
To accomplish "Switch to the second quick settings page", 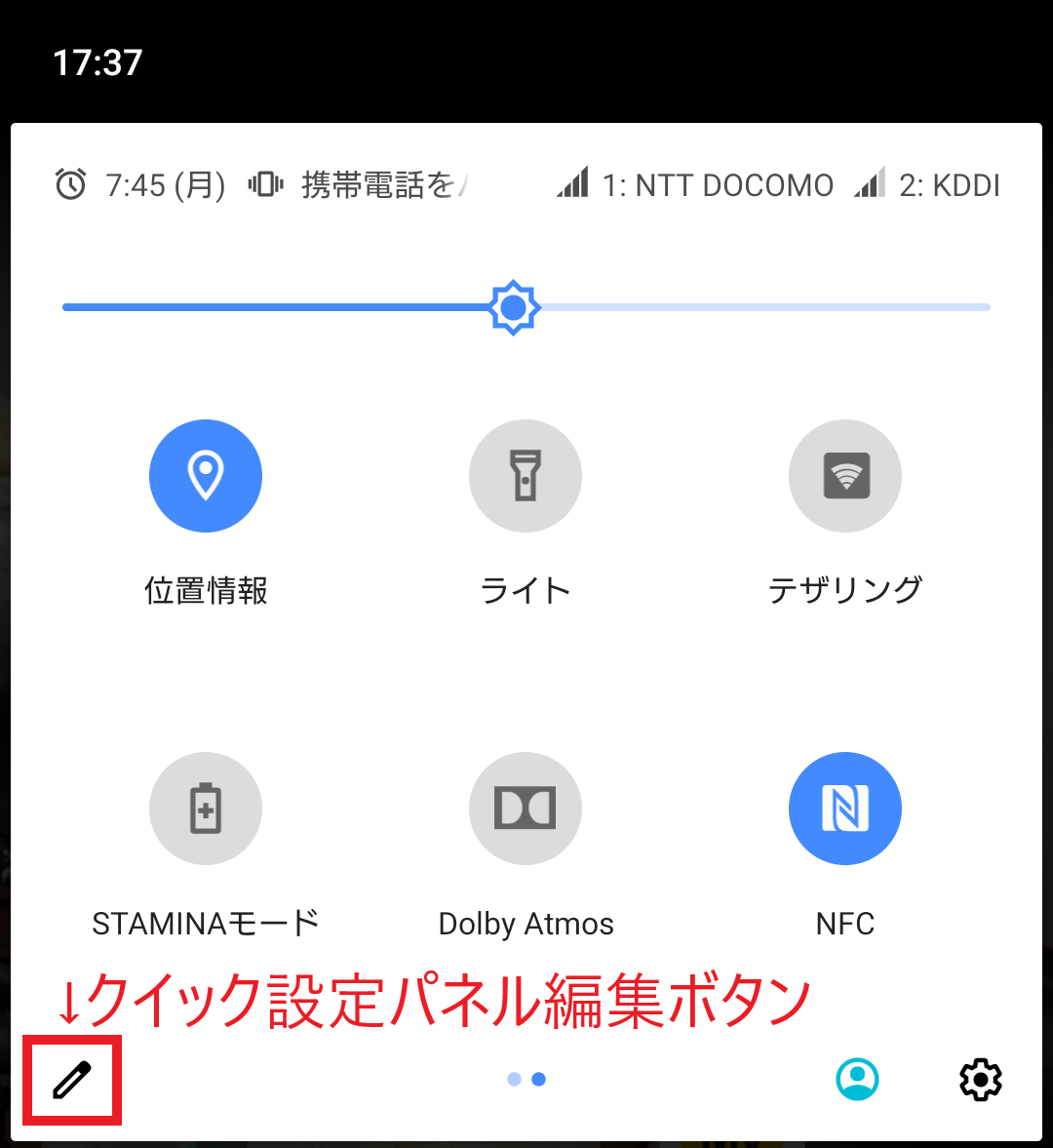I will point(539,1079).
